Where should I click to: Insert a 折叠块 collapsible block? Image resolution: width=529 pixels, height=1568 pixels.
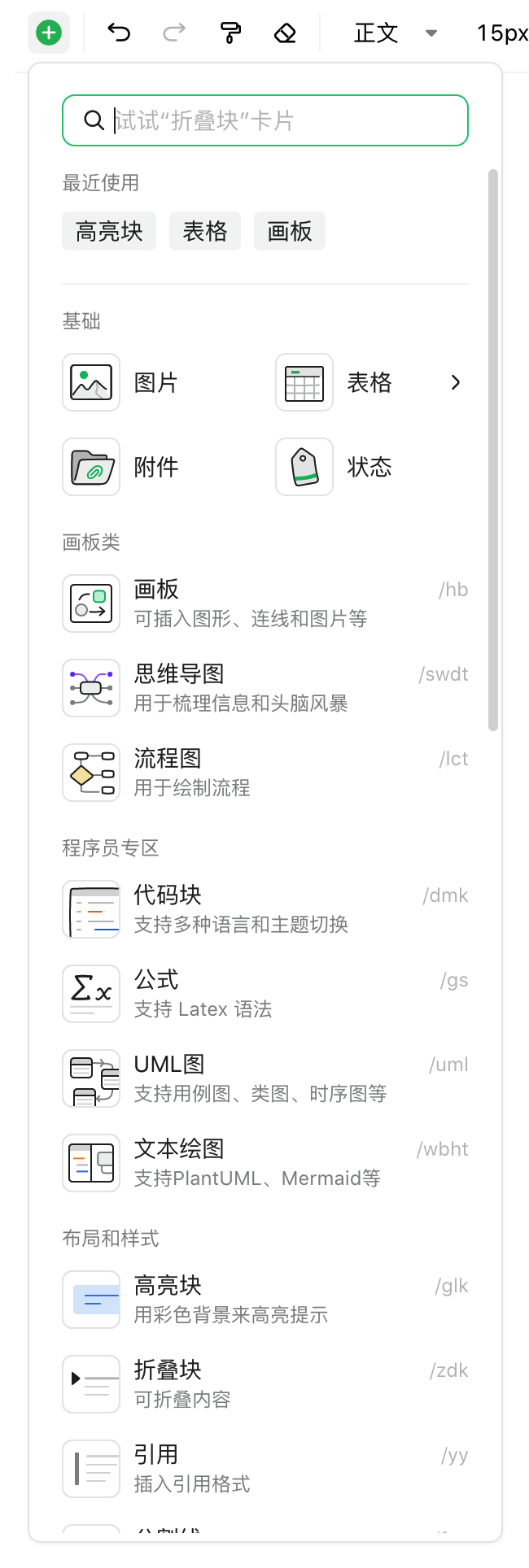point(265,1384)
